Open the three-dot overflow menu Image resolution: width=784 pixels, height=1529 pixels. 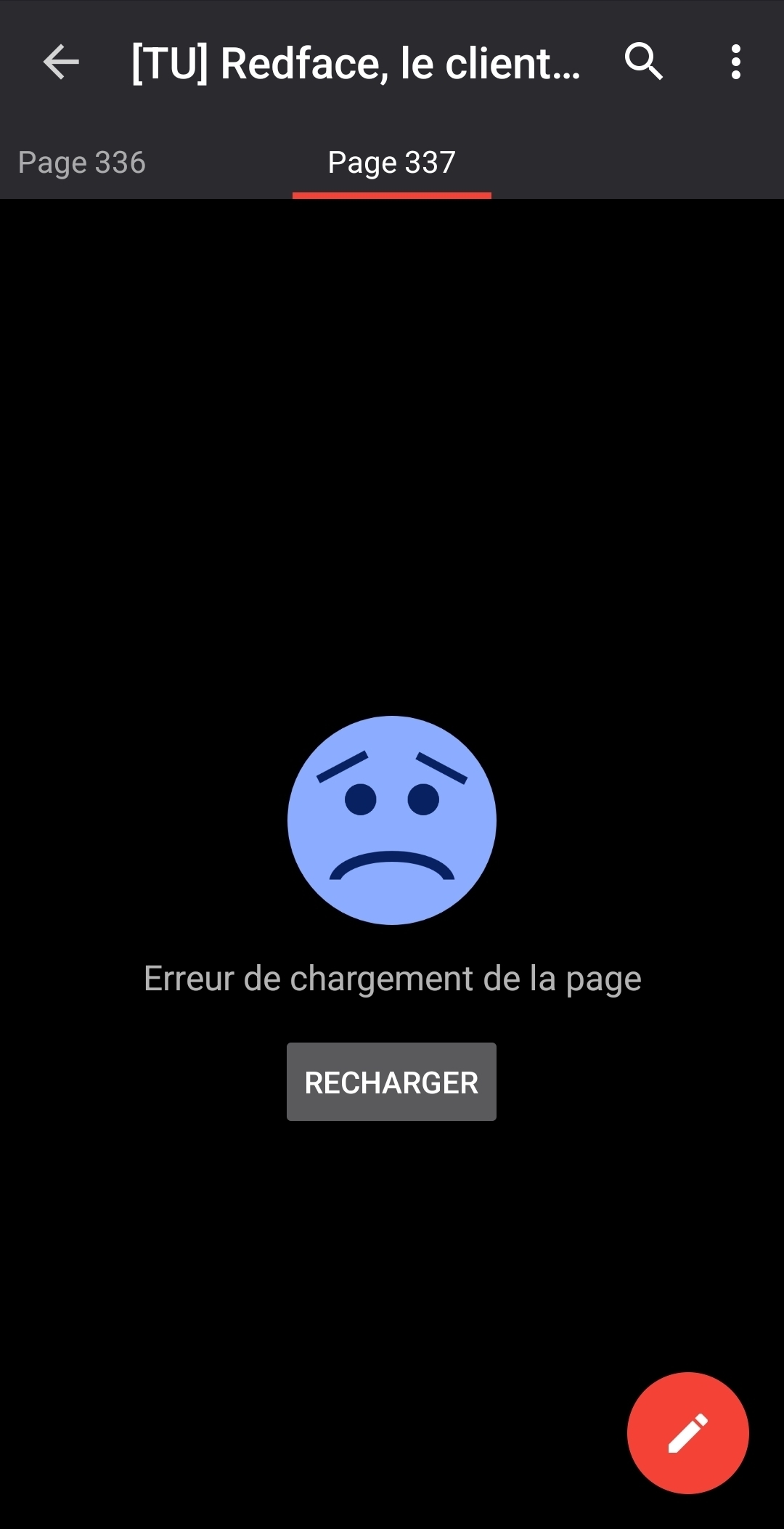[x=735, y=62]
